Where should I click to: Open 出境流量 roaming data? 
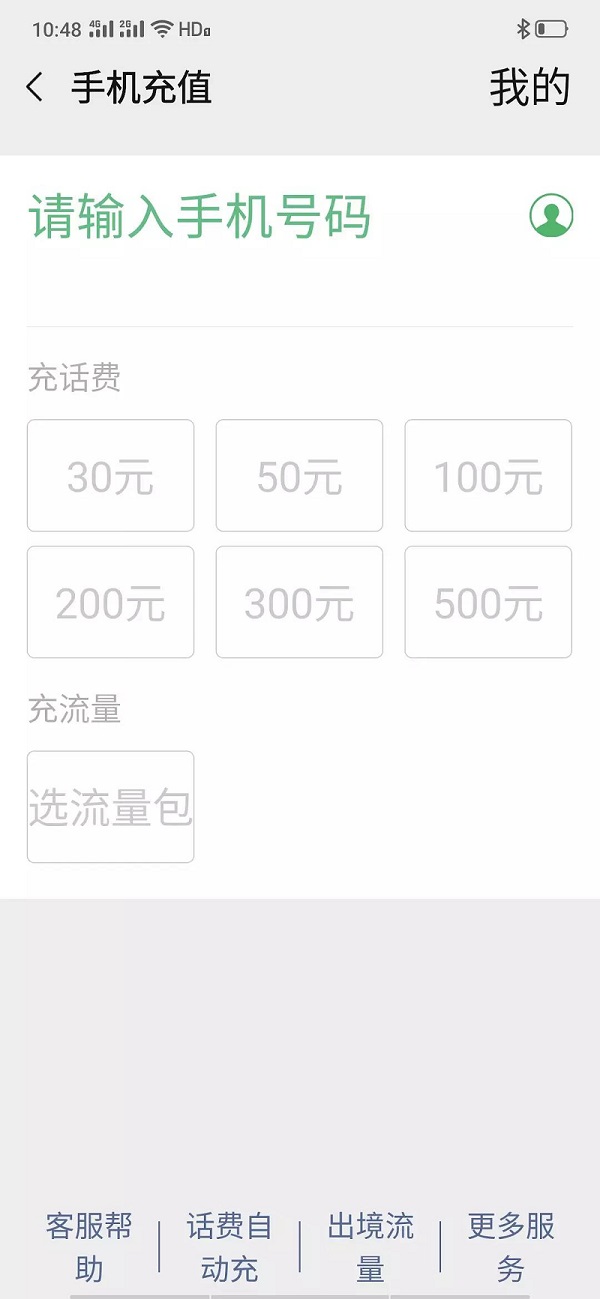(370, 1248)
